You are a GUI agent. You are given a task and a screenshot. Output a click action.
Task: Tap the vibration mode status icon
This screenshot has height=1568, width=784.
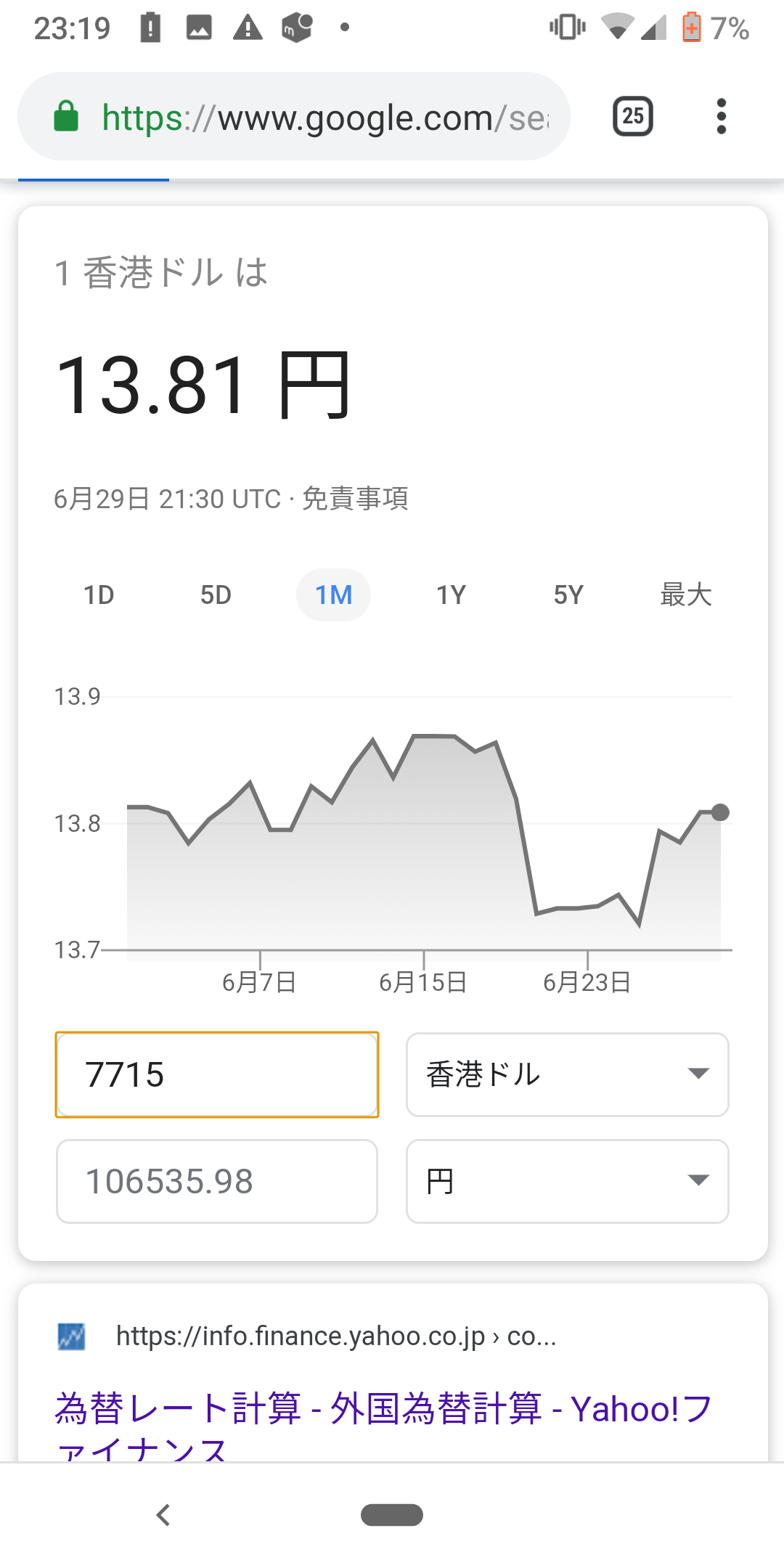tap(567, 28)
